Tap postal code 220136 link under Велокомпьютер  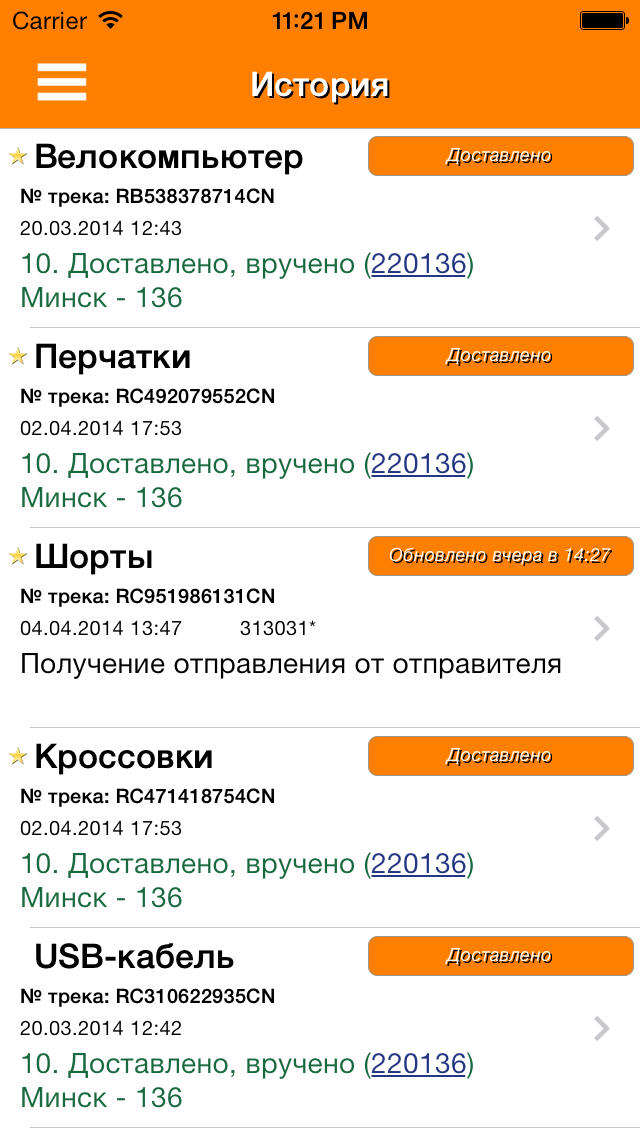(418, 264)
